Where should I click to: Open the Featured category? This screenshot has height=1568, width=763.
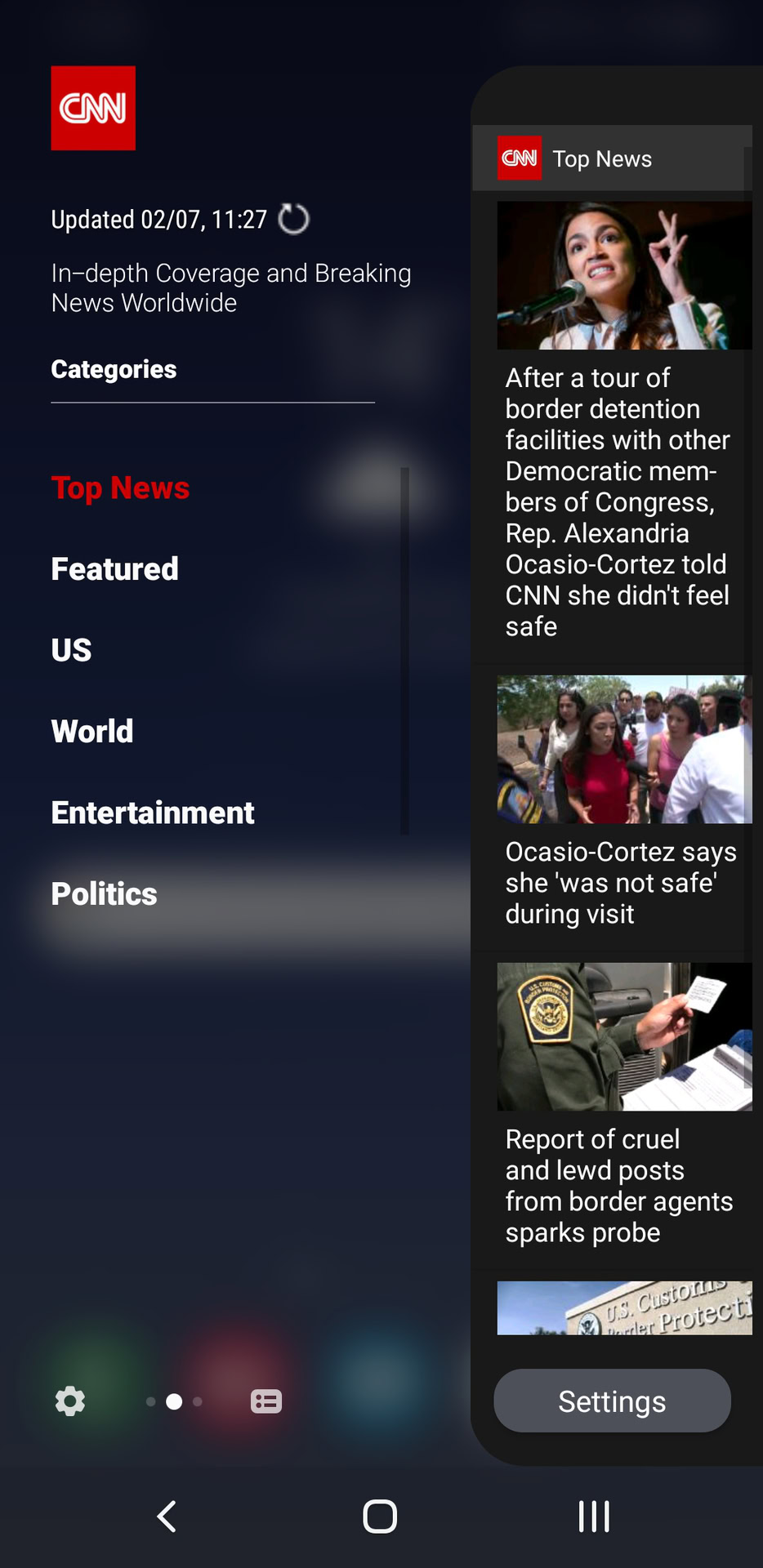pyautogui.click(x=114, y=569)
